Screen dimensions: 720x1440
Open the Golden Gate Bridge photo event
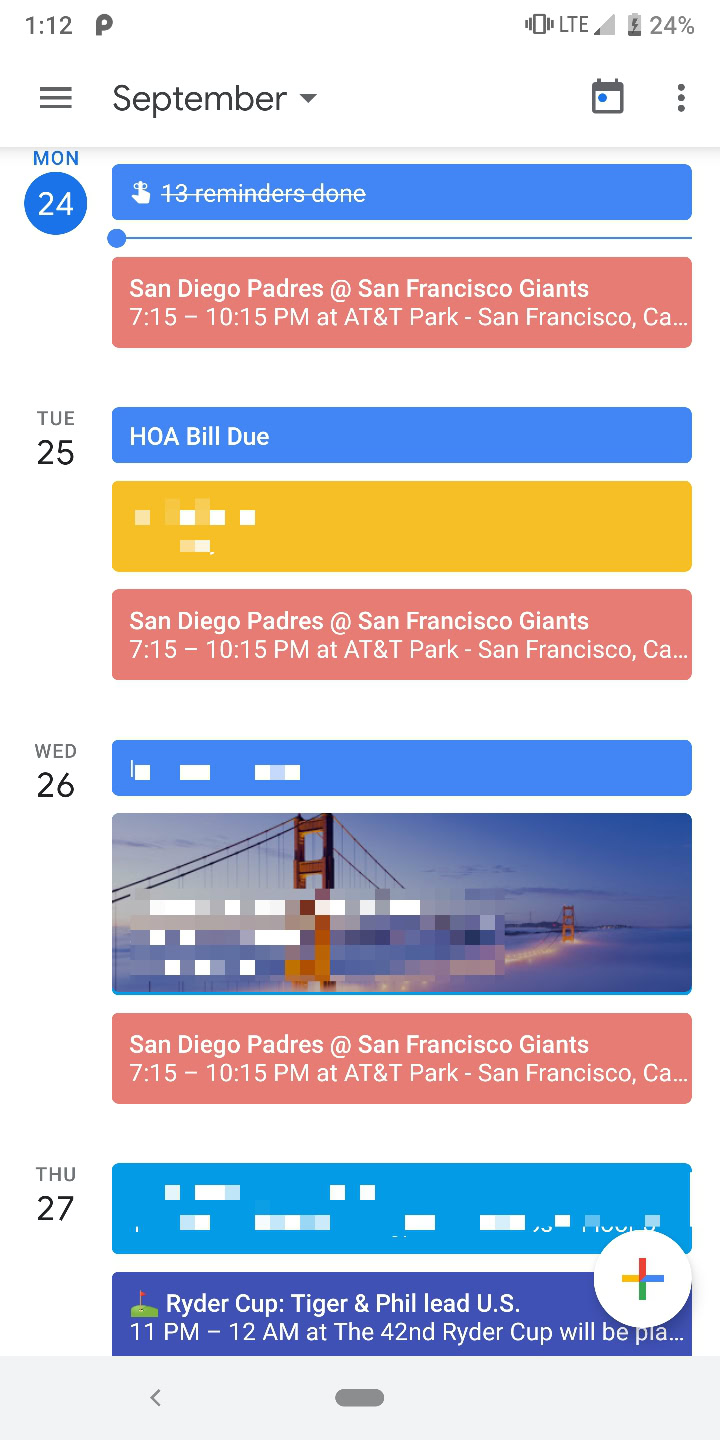pyautogui.click(x=401, y=903)
